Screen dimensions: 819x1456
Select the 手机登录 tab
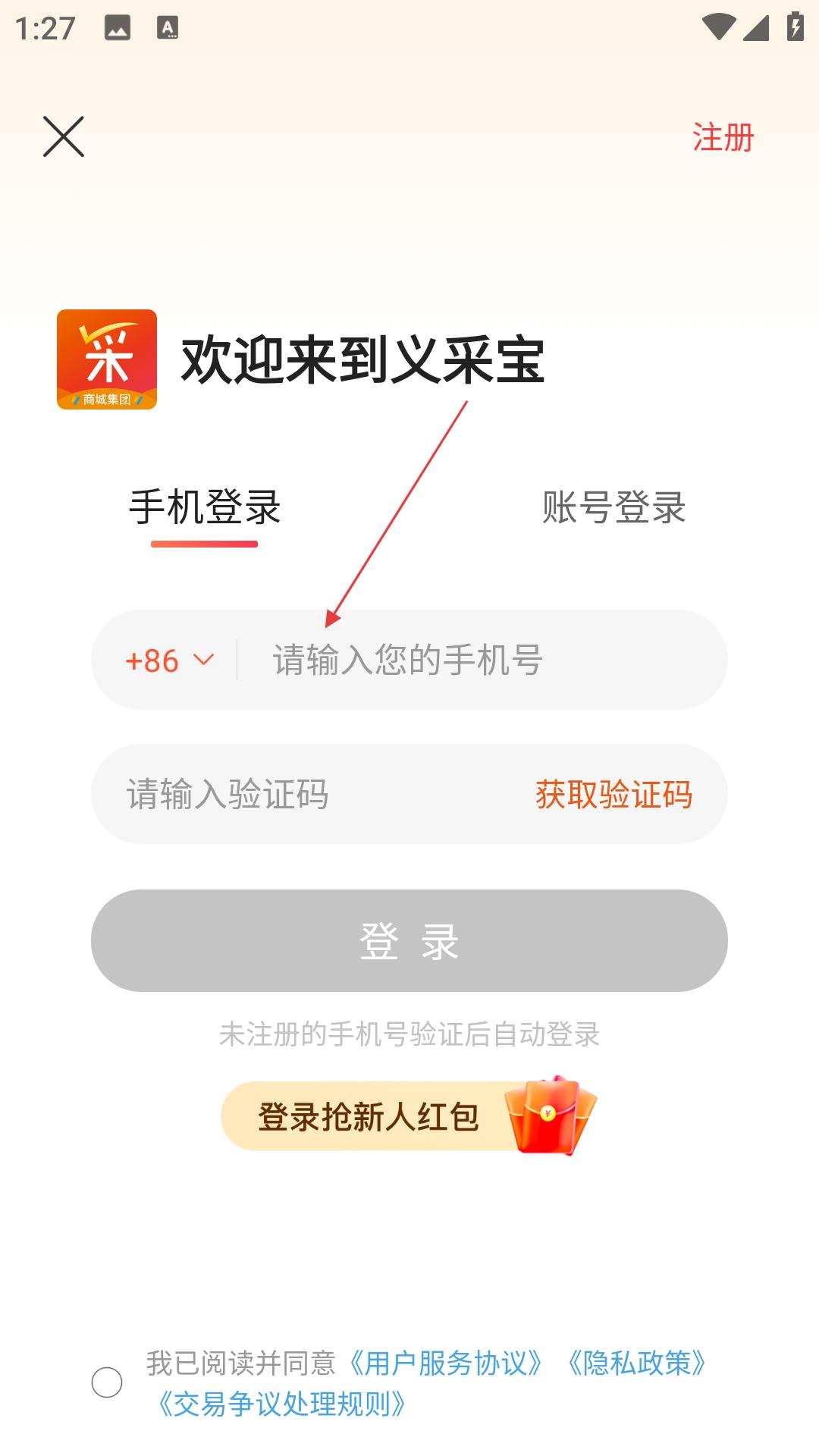coord(205,507)
